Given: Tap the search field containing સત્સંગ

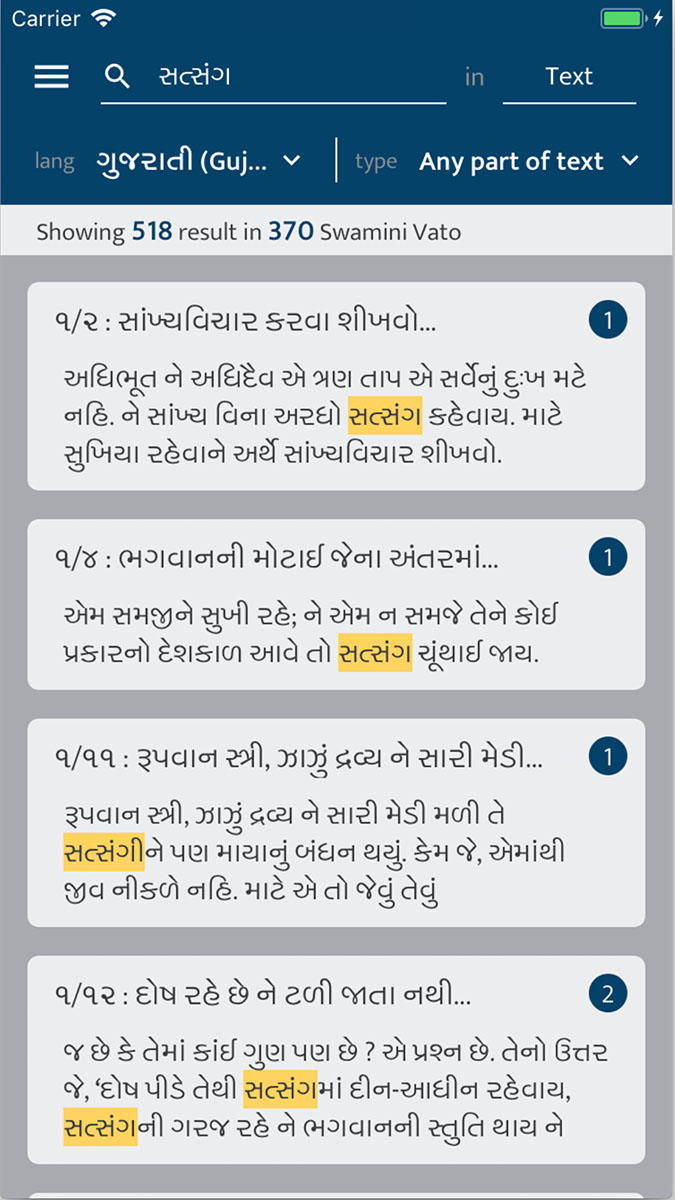Looking at the screenshot, I should coord(273,77).
